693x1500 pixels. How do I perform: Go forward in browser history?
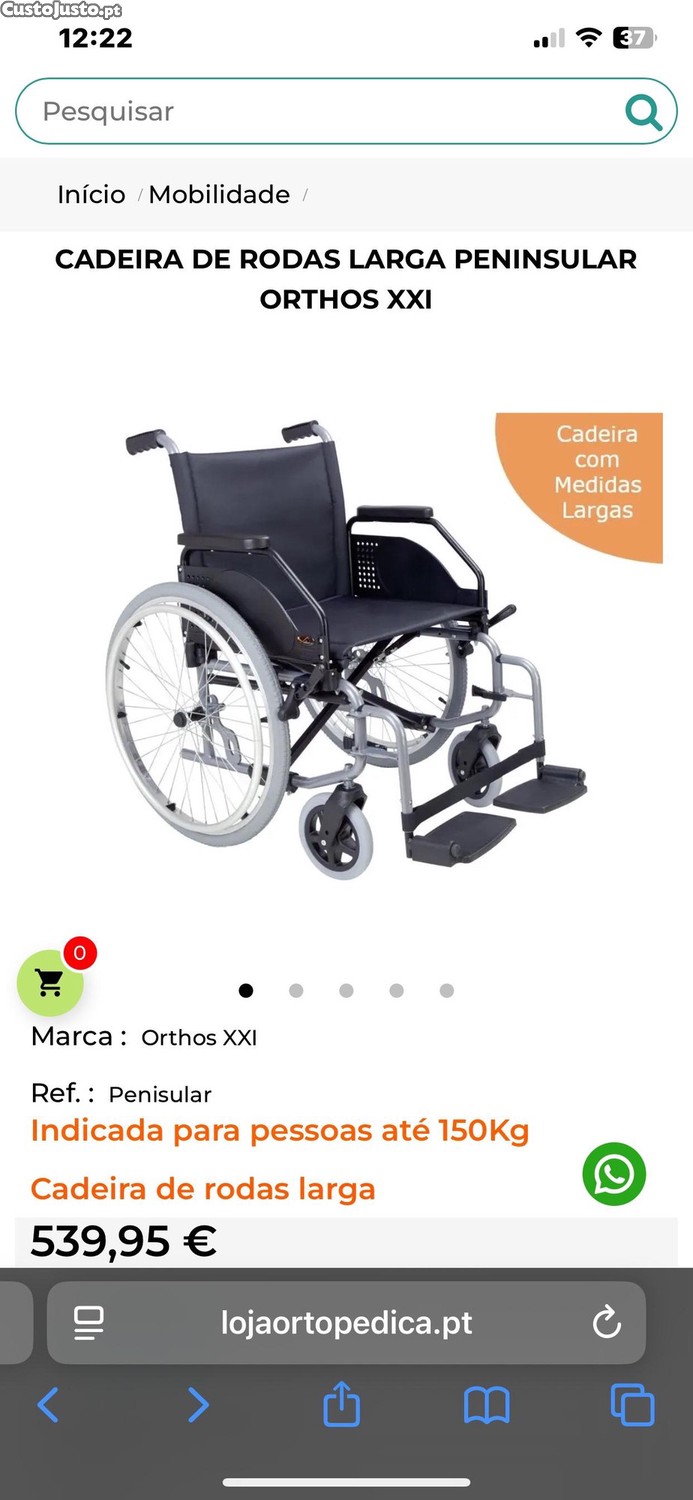pos(198,1405)
